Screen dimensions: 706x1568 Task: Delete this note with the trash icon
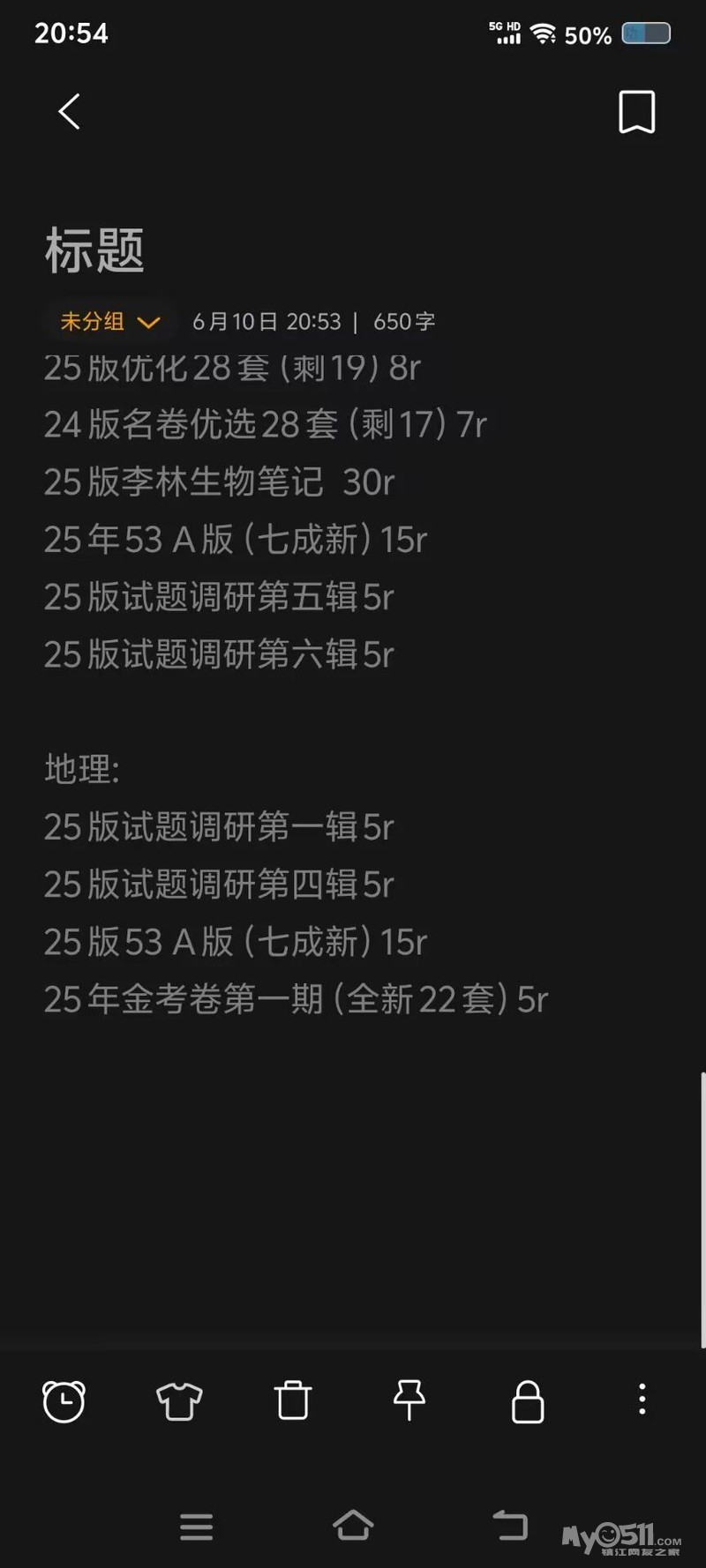pos(293,1400)
